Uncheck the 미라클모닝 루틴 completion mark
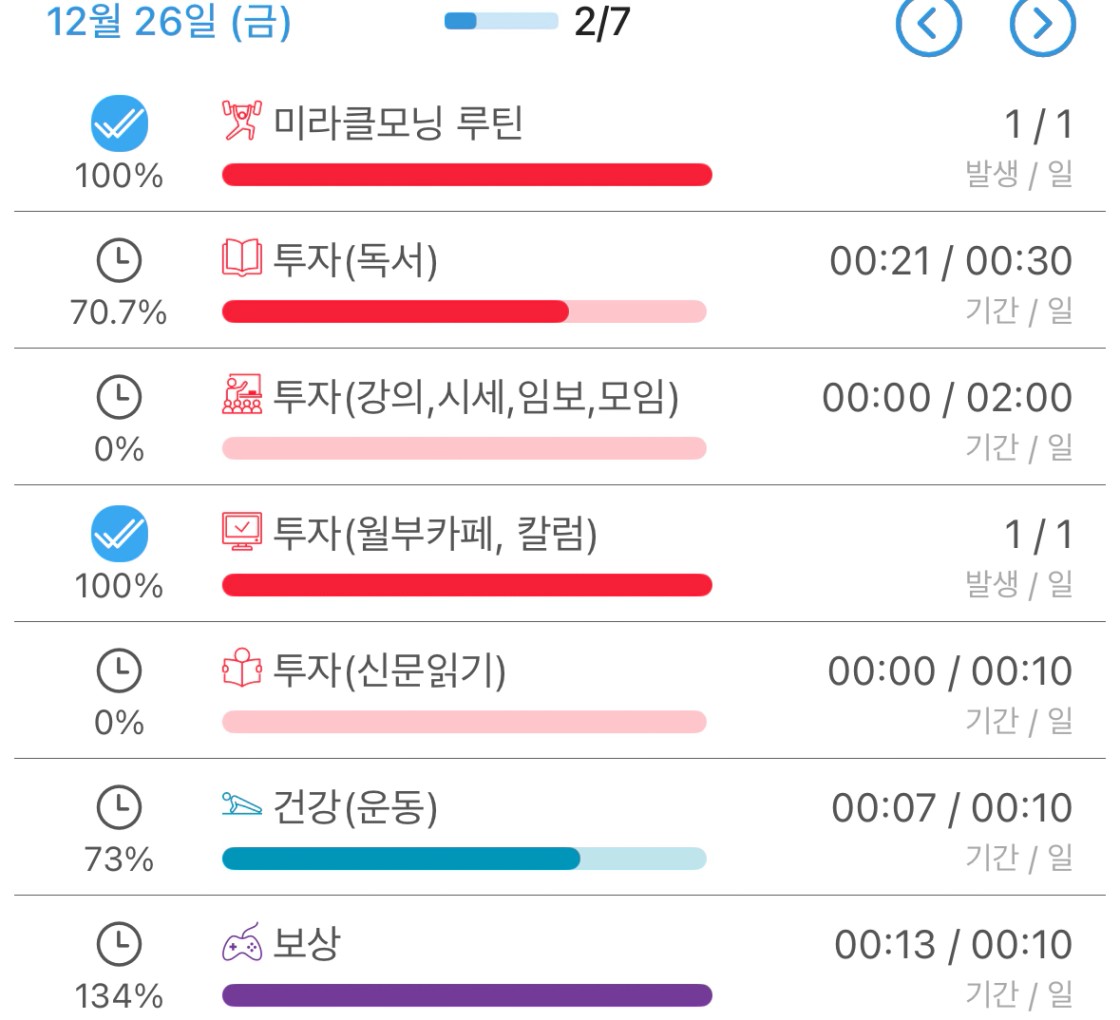 click(119, 126)
